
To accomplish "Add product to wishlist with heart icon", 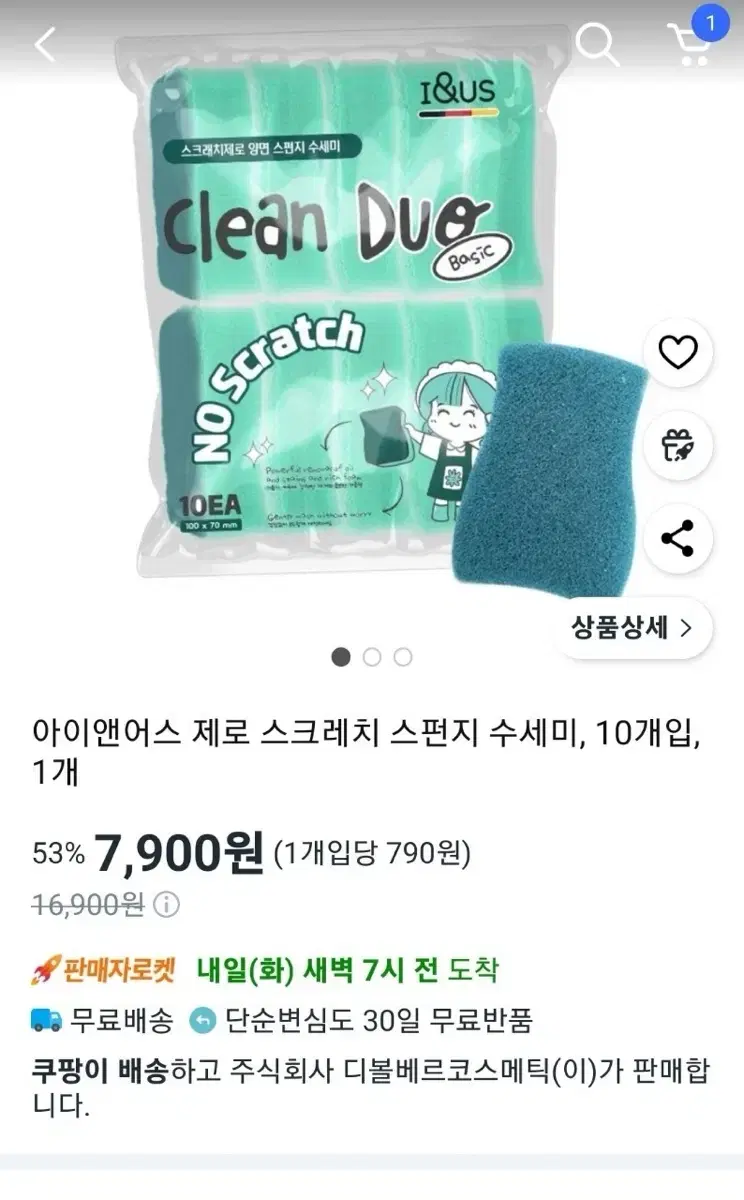I will point(679,352).
